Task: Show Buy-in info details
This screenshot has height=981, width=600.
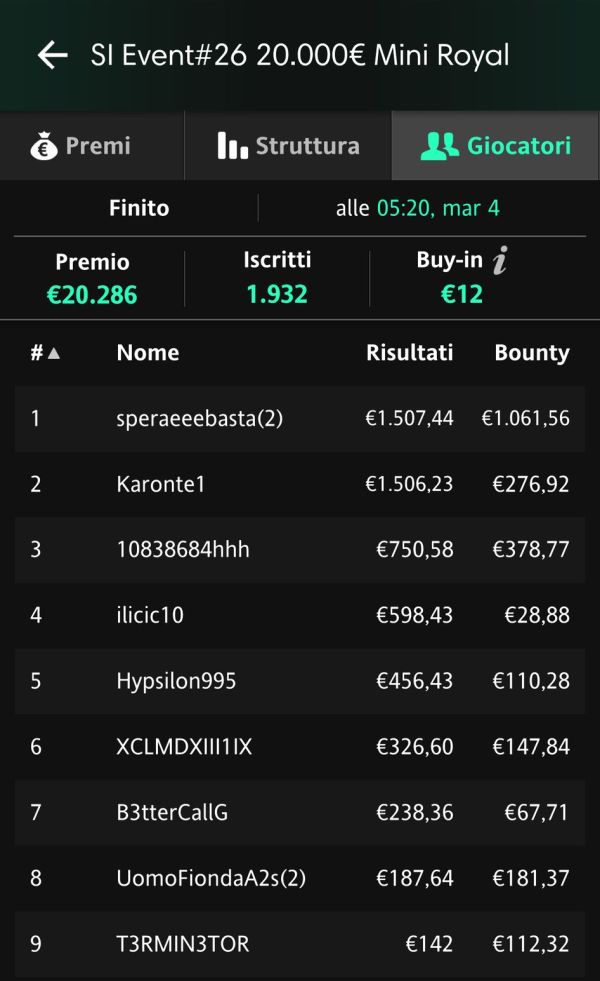Action: pos(499,260)
